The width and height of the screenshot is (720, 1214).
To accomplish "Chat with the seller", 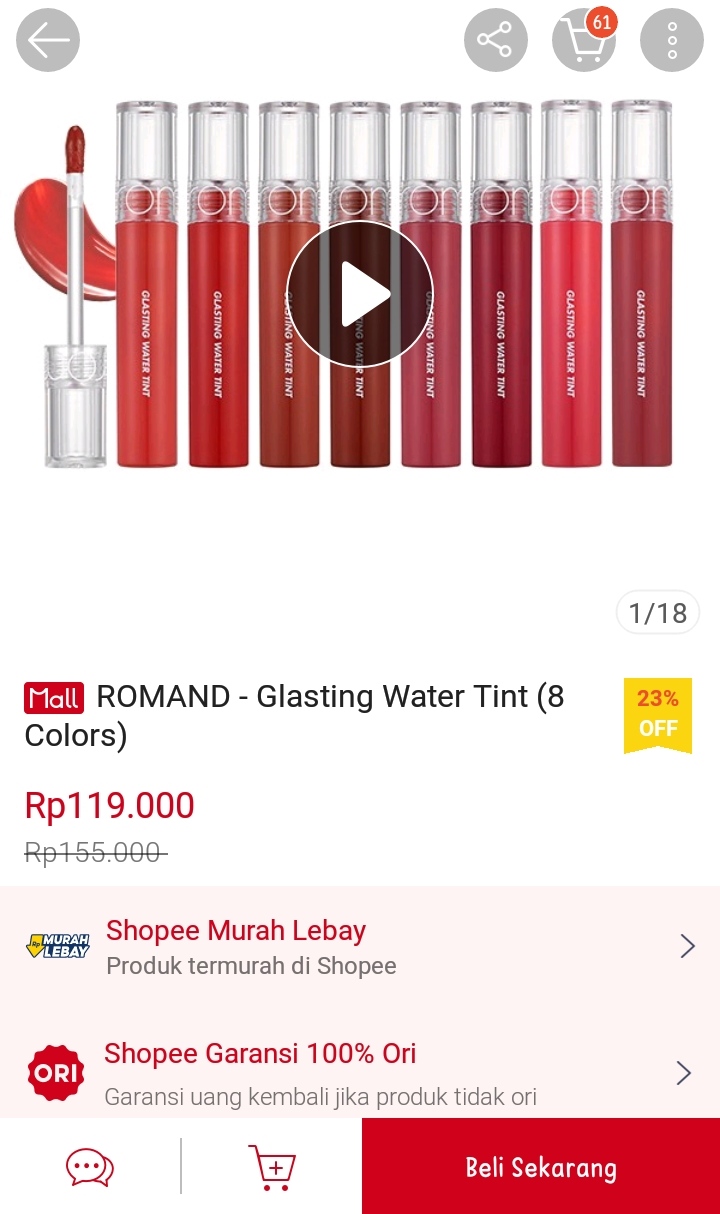I will point(90,1166).
